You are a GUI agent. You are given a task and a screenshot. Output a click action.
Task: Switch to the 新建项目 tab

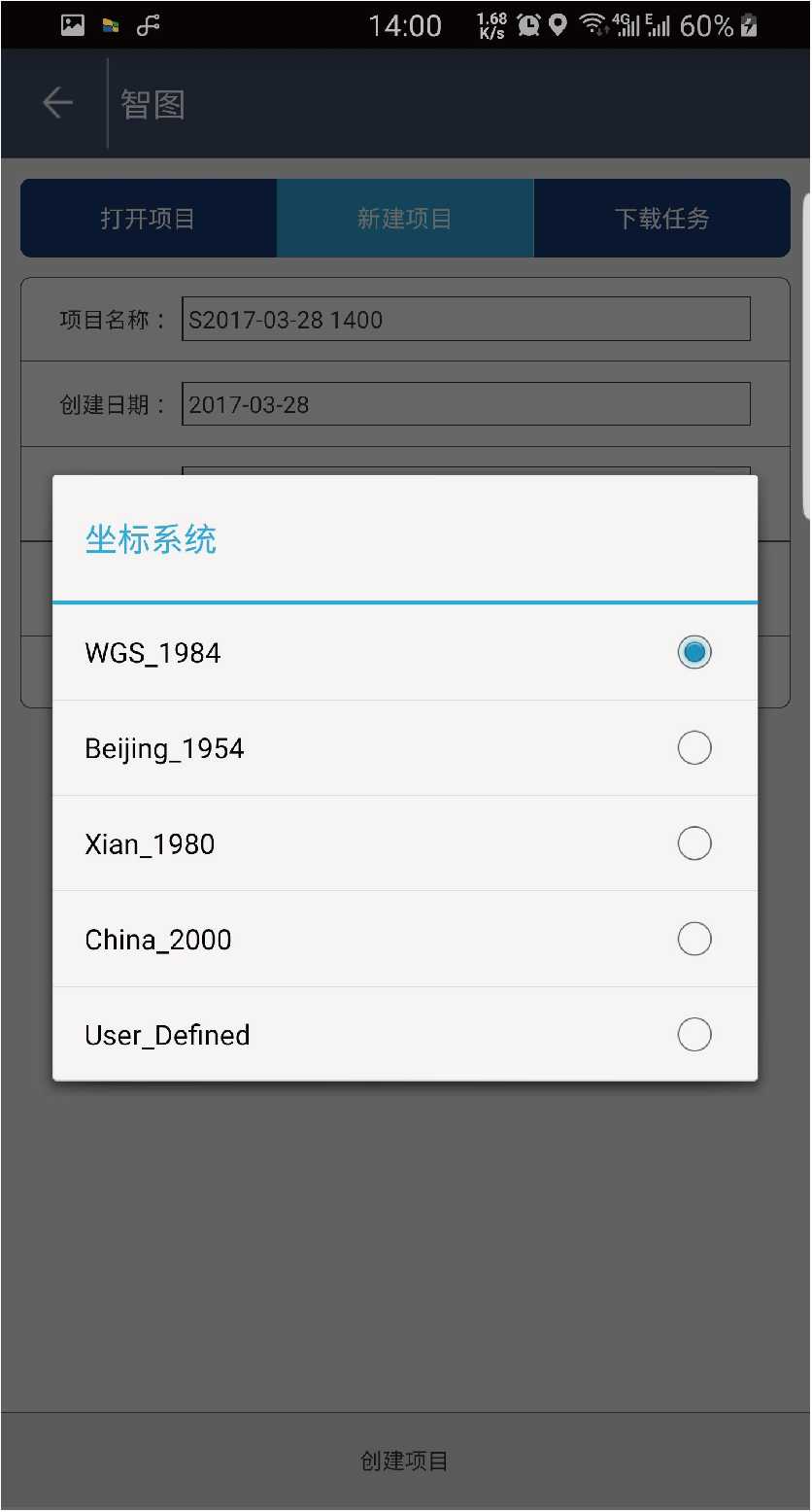(x=405, y=219)
